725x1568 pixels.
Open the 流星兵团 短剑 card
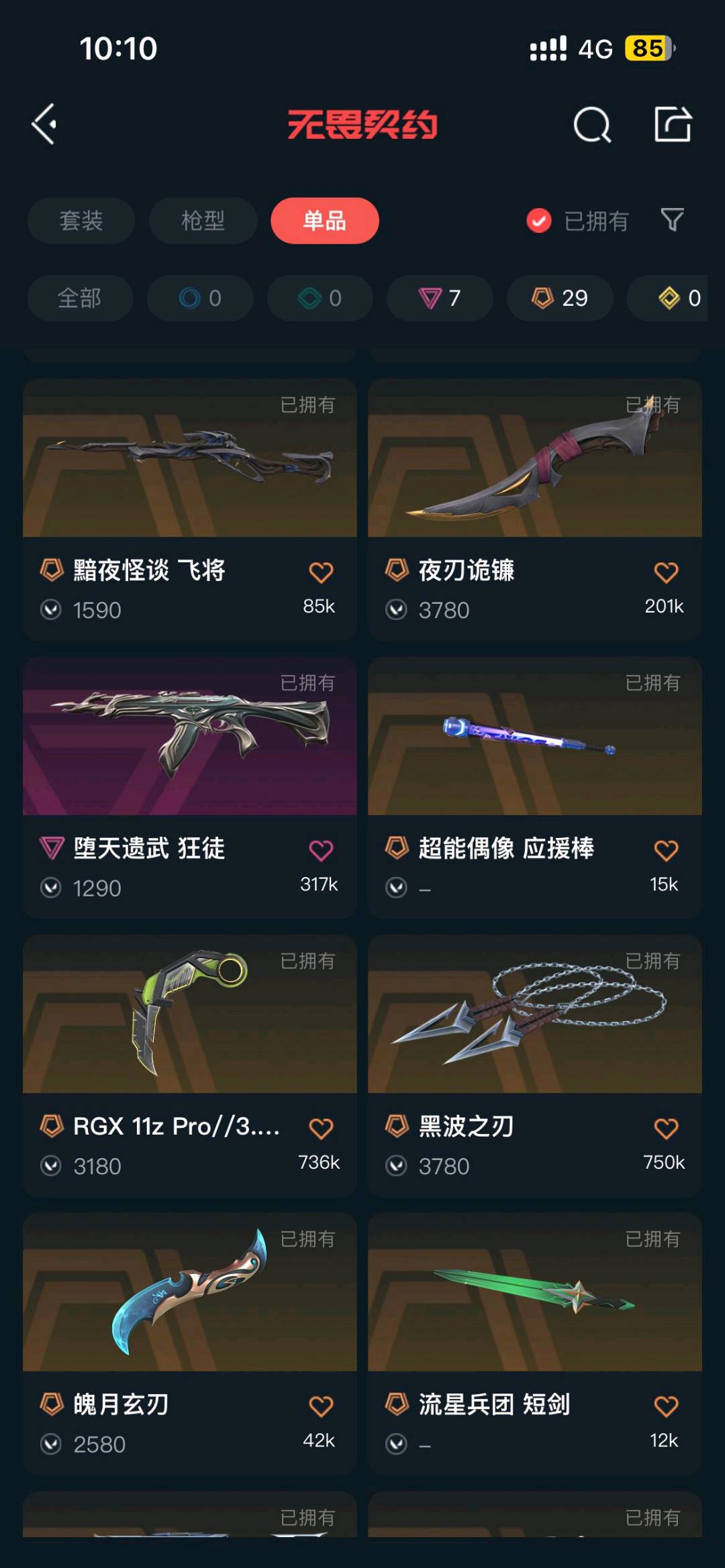(535, 1344)
